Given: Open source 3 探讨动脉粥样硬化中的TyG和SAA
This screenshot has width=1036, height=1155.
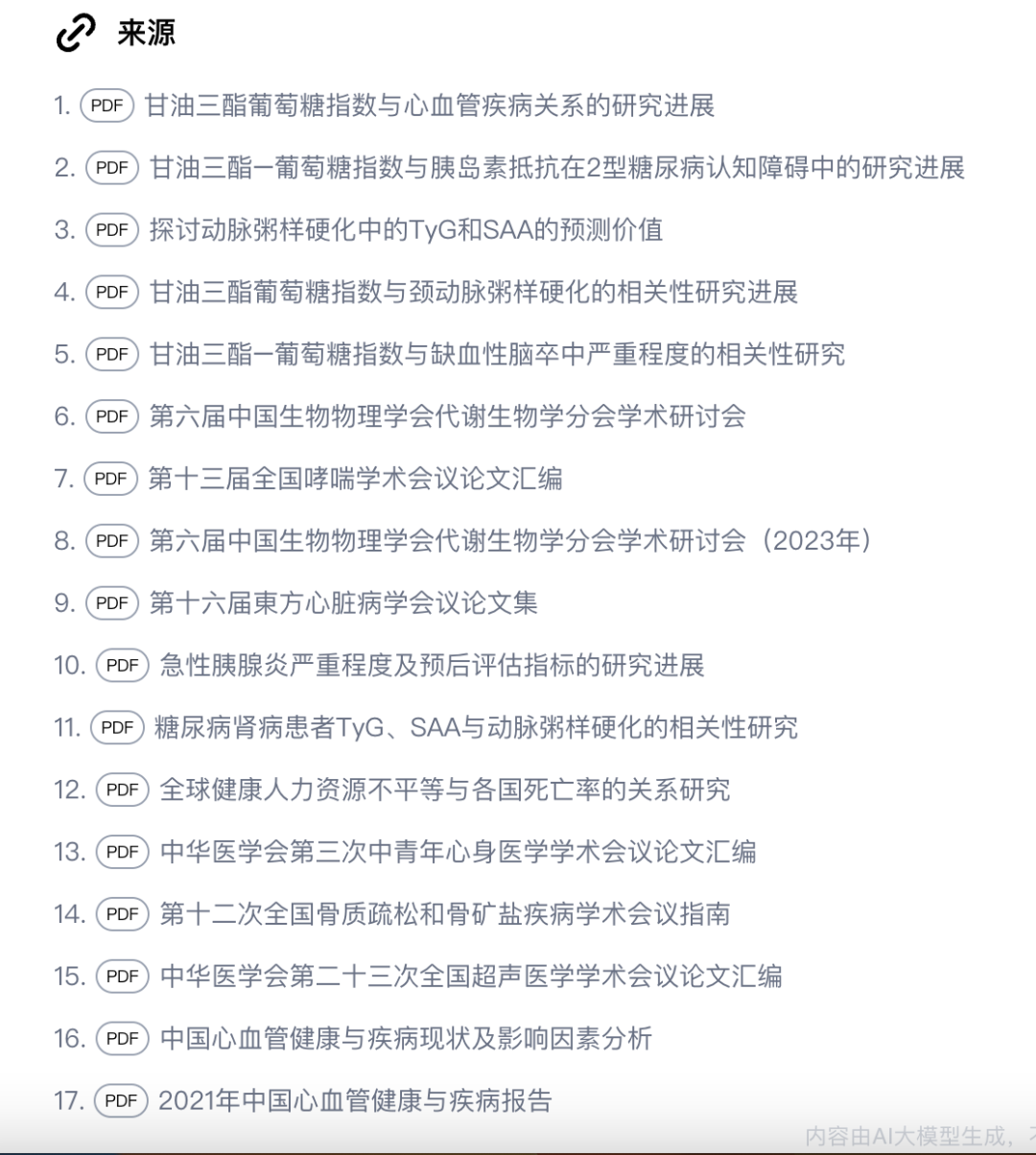Looking at the screenshot, I should (406, 230).
